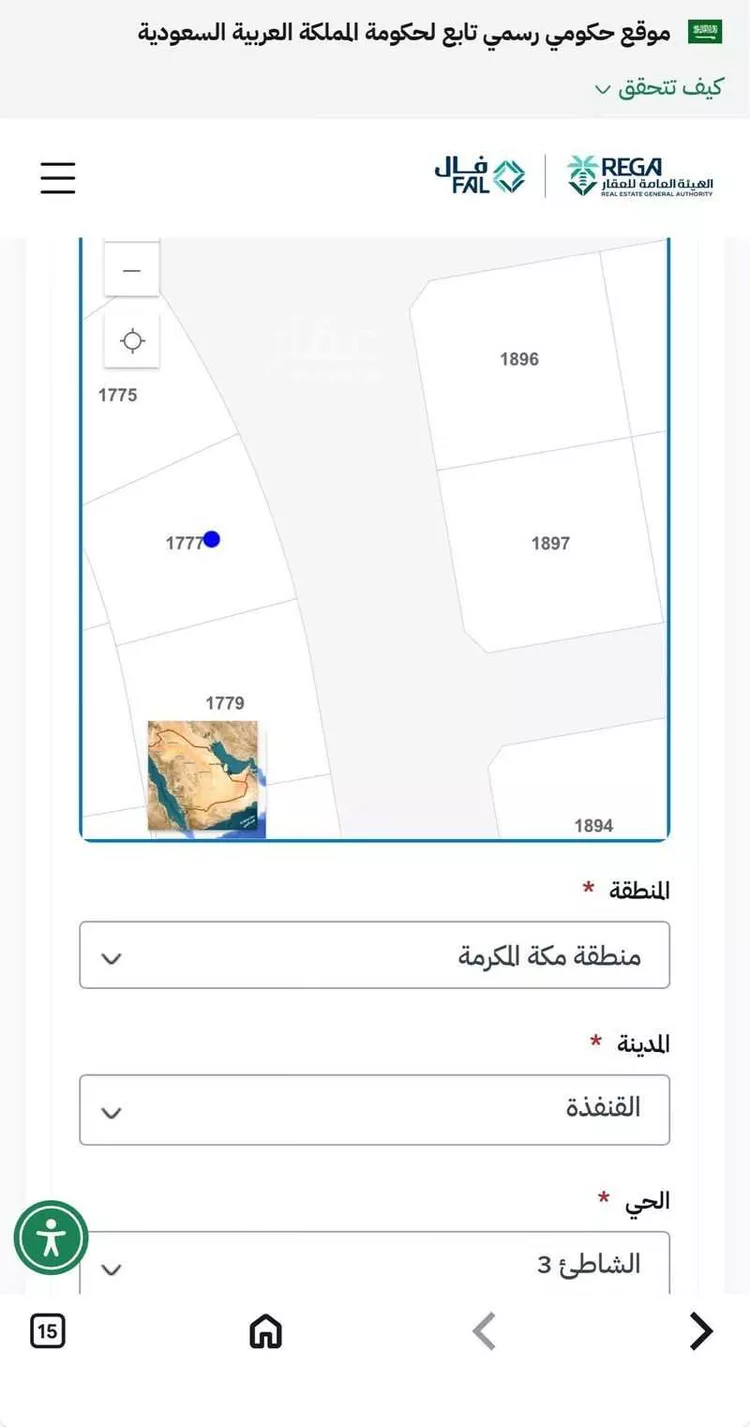
Task: Tap the home icon in bottom navigation
Action: (x=264, y=1331)
